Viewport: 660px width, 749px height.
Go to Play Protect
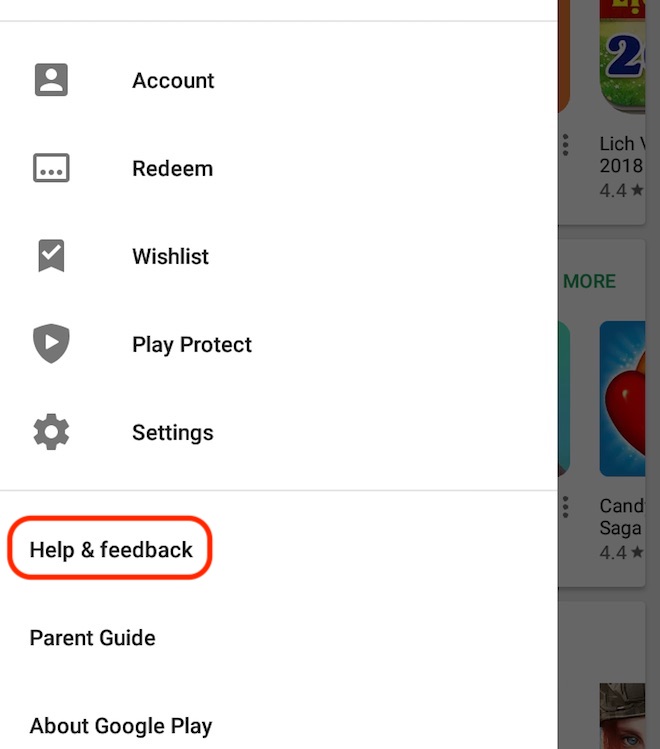191,345
